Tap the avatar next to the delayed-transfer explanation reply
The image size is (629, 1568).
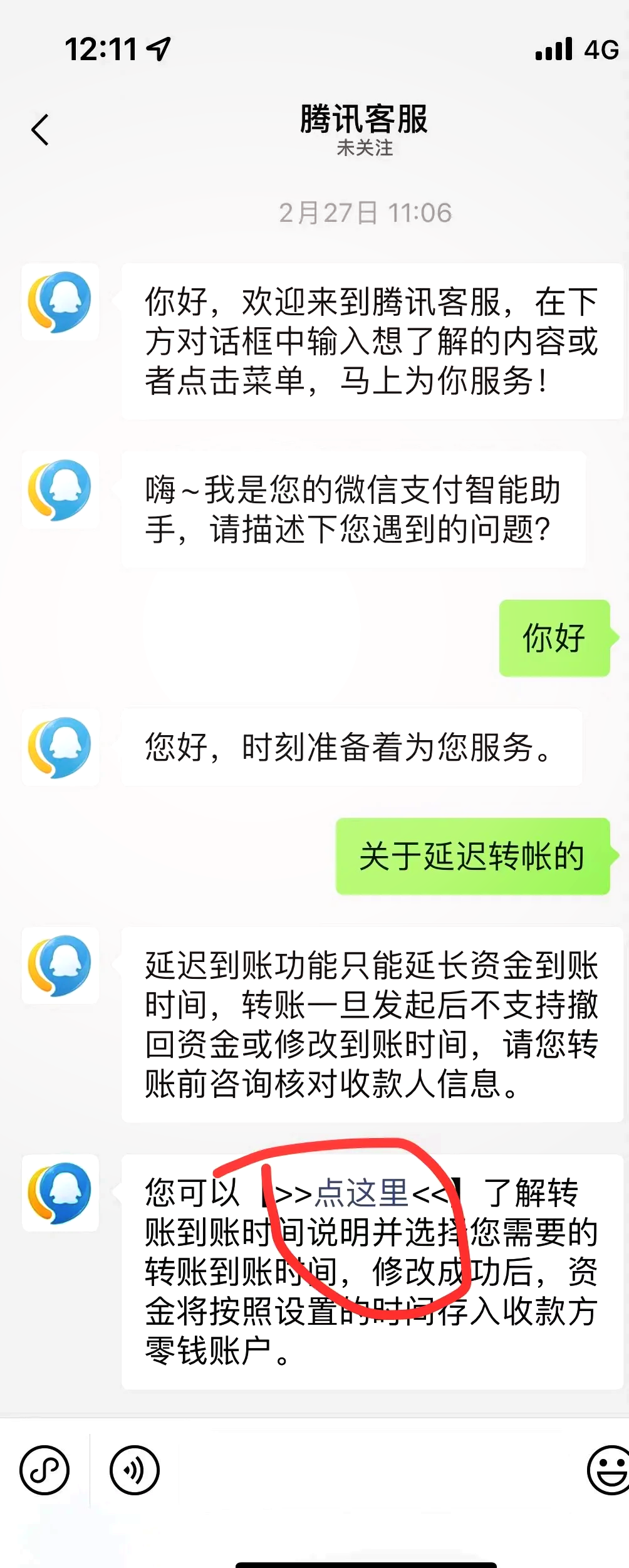tap(60, 965)
